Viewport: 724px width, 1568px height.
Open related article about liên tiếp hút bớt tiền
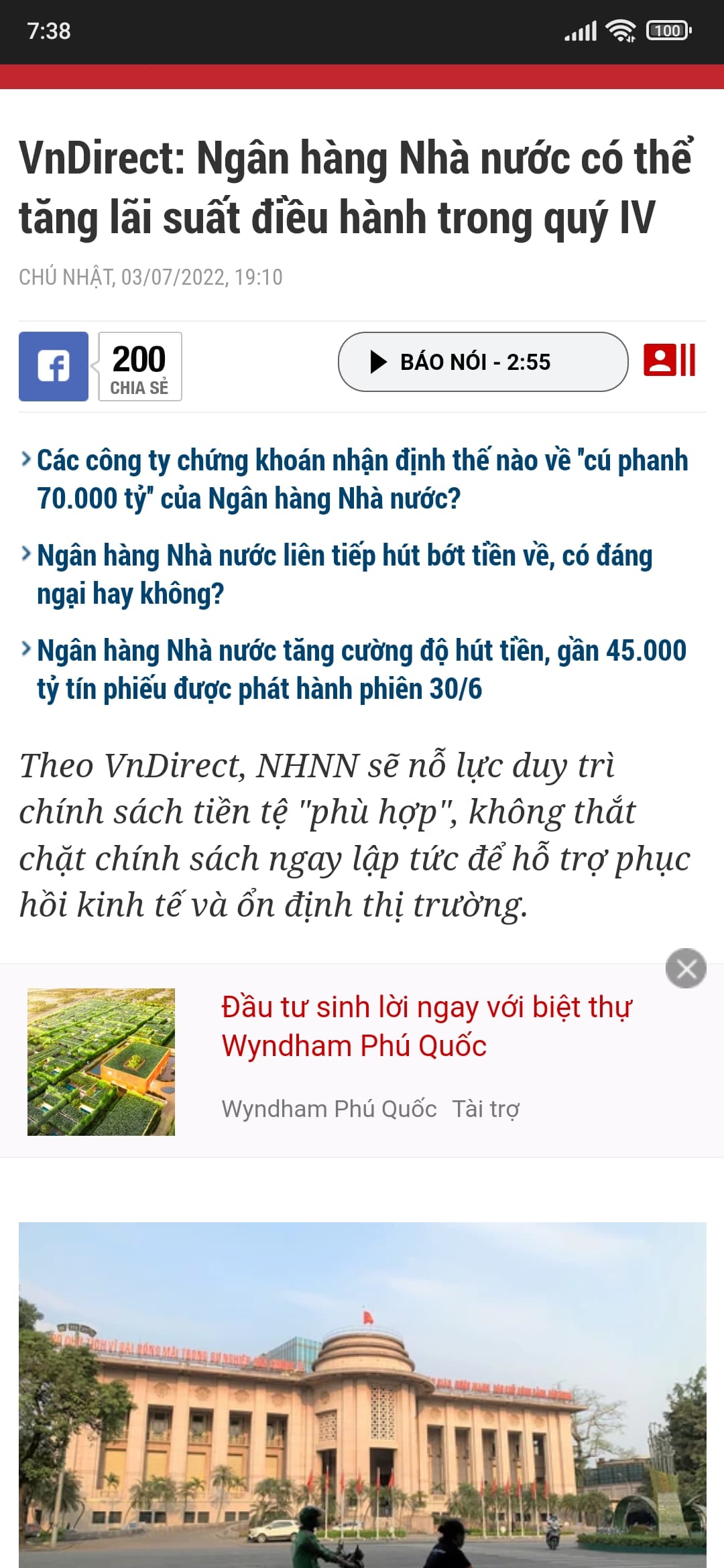tap(344, 574)
